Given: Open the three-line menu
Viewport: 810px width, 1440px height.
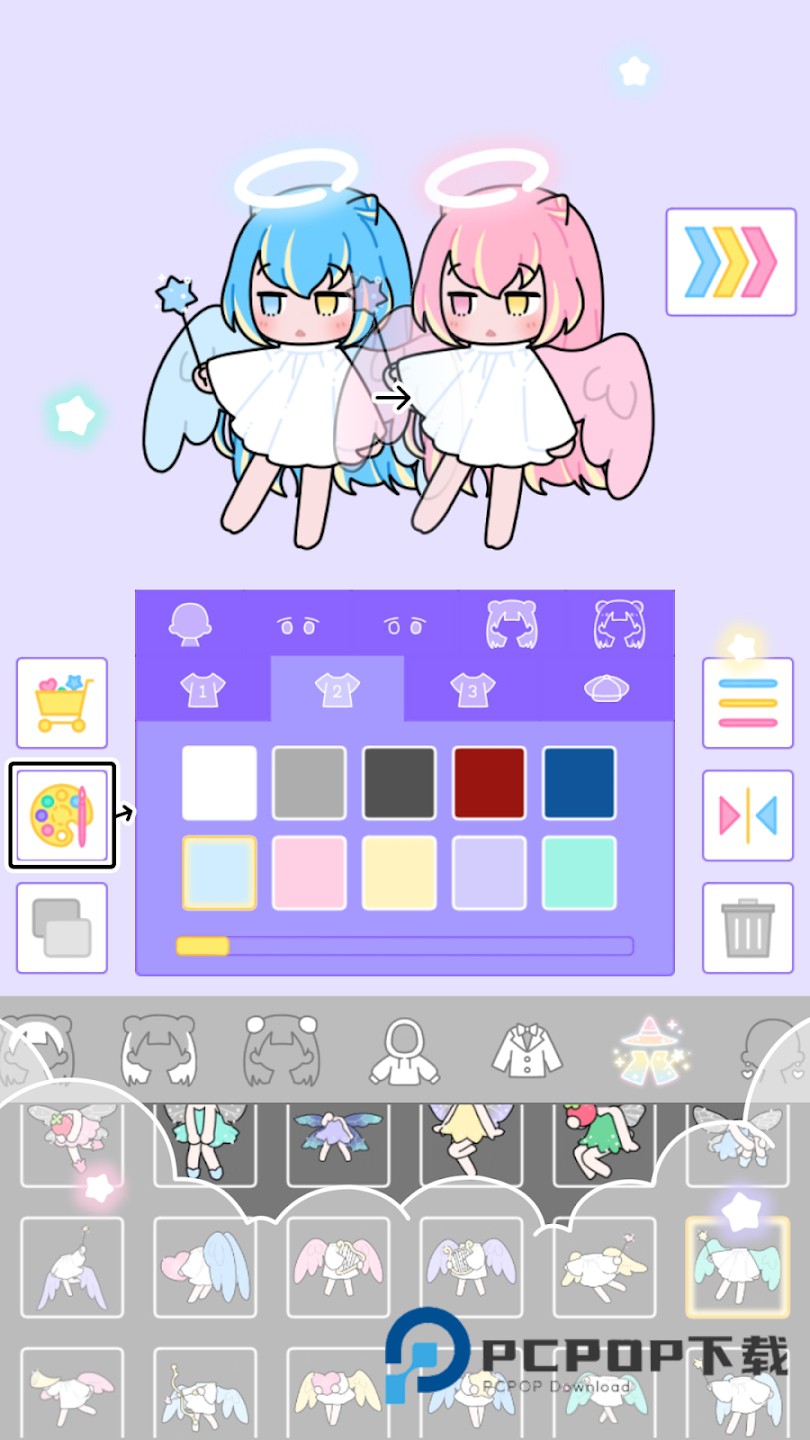Looking at the screenshot, I should tap(748, 703).
